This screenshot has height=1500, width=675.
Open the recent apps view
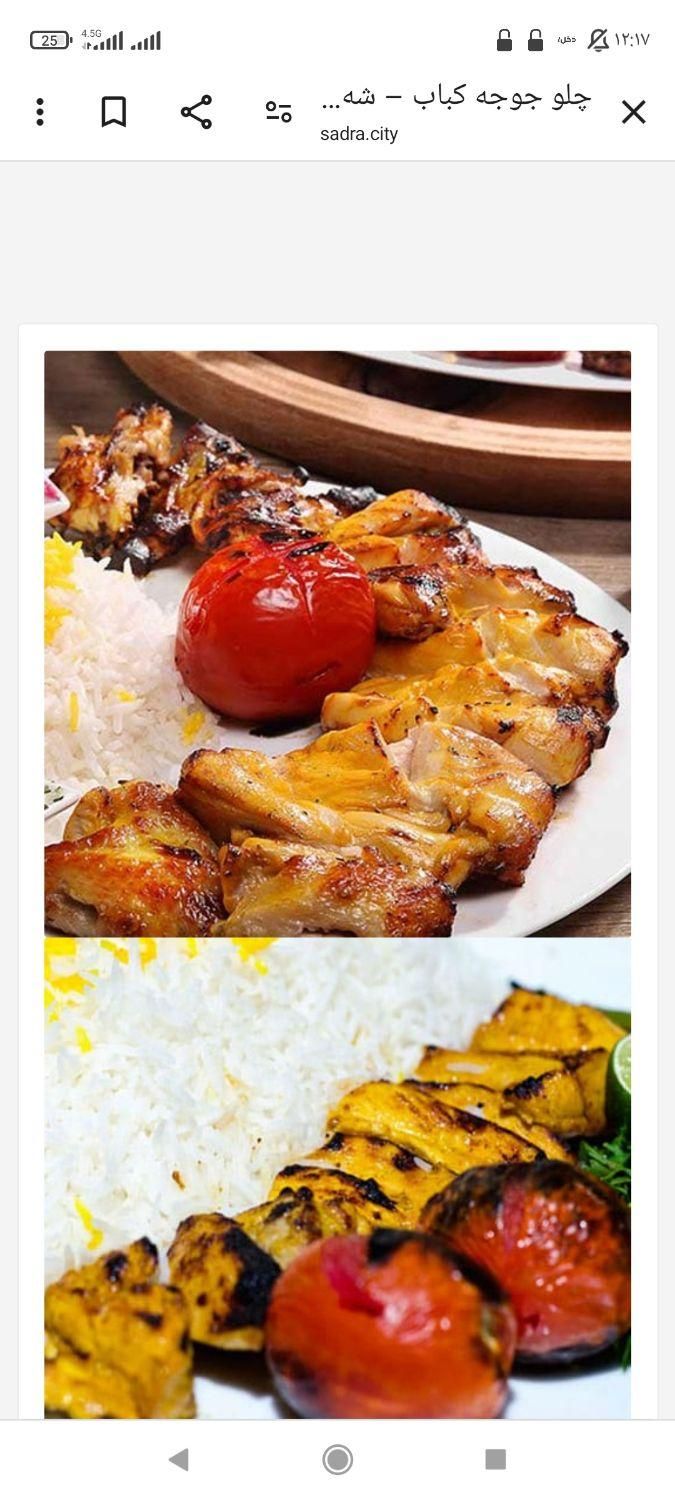tap(495, 1459)
